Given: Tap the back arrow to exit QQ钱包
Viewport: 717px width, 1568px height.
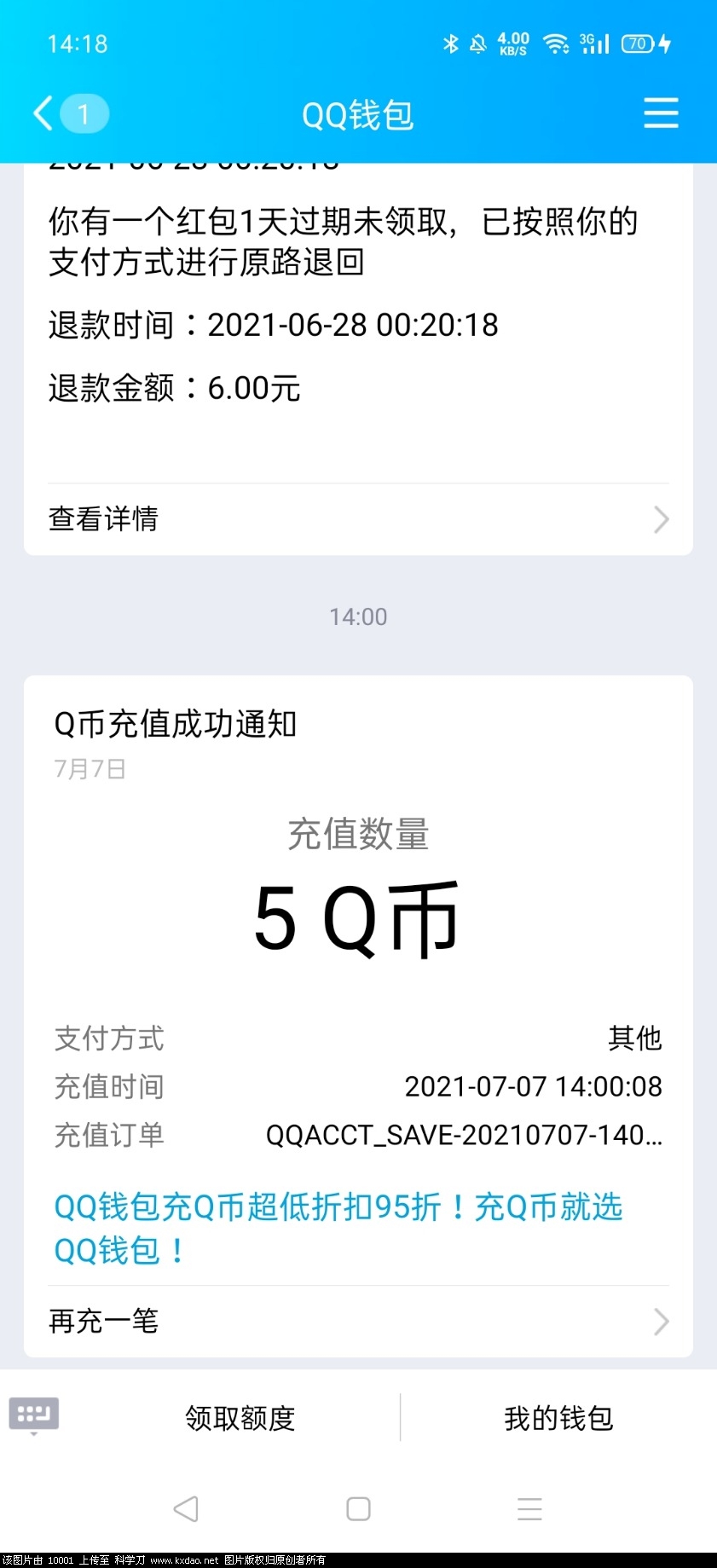Looking at the screenshot, I should coord(41,113).
